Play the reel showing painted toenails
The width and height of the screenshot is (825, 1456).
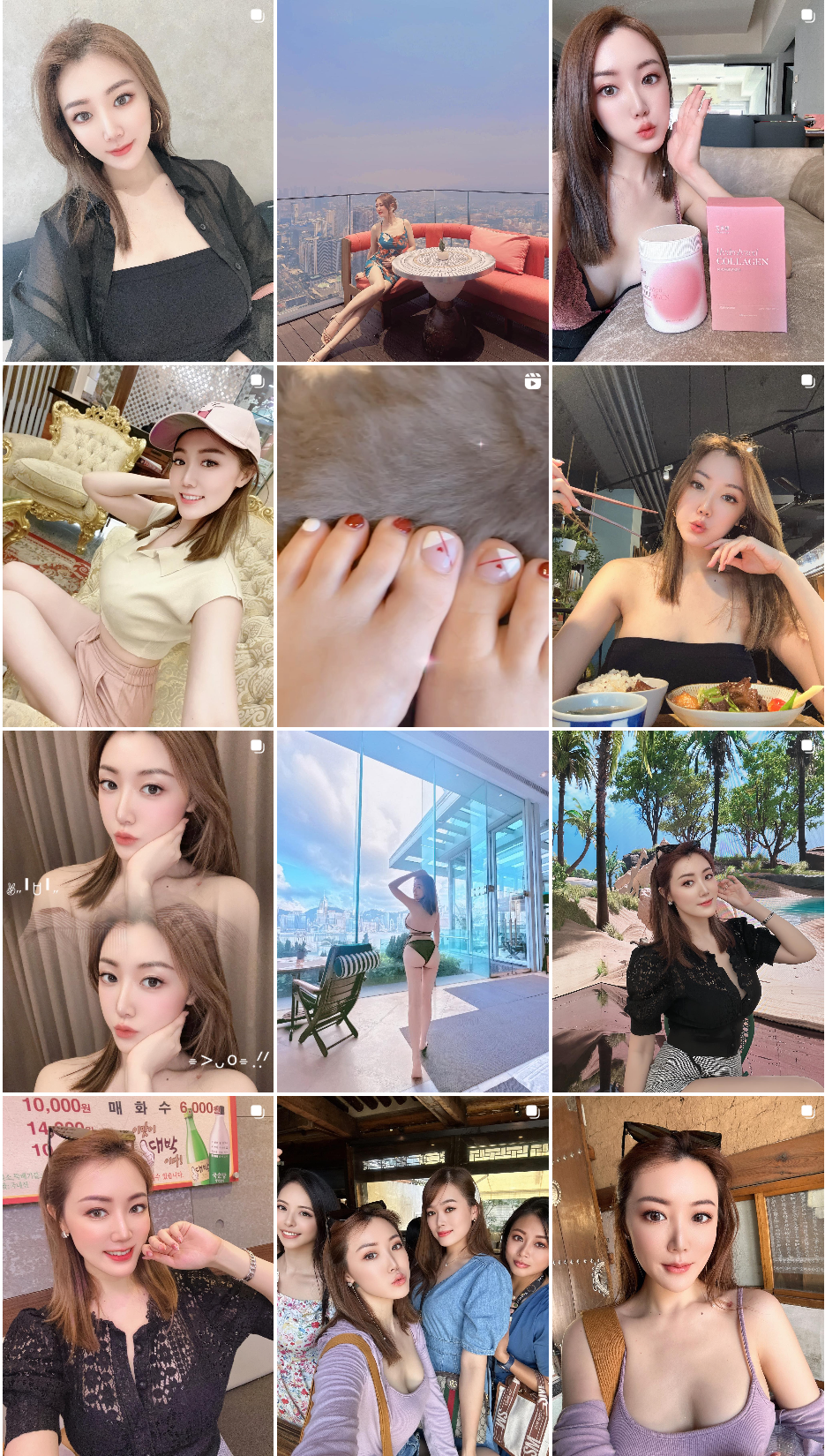(x=413, y=546)
